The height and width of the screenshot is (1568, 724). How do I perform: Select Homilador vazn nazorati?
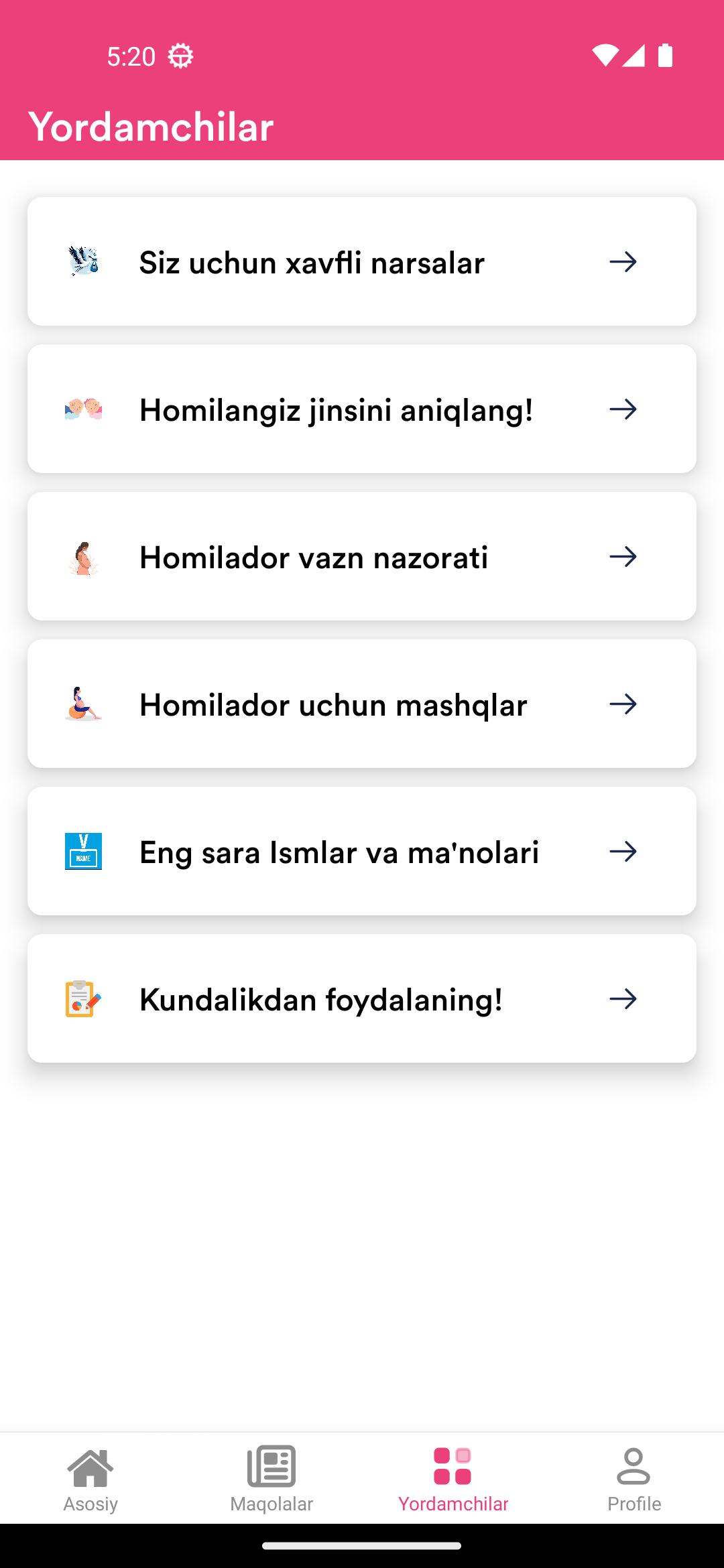pyautogui.click(x=362, y=556)
